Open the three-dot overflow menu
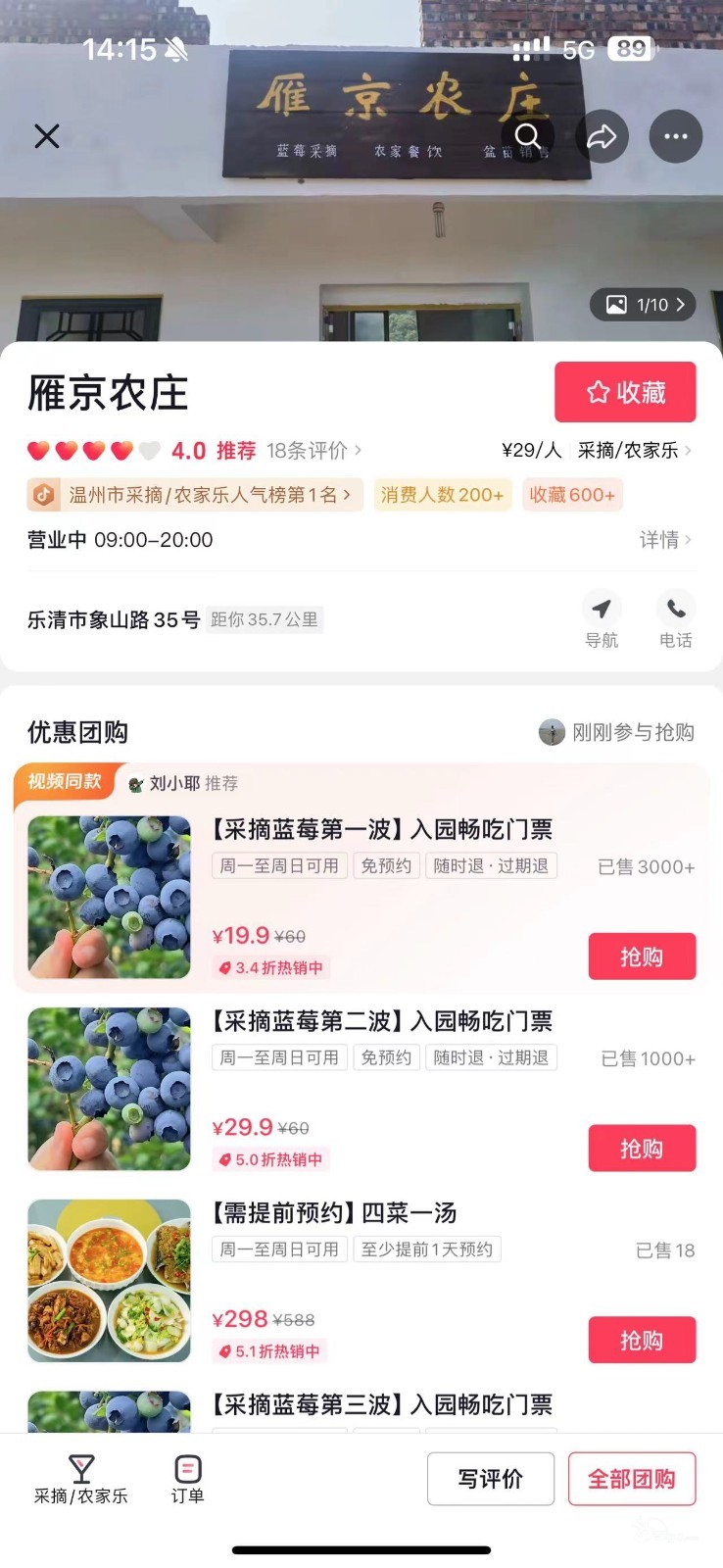Viewport: 723px width, 1568px height. 676,136
